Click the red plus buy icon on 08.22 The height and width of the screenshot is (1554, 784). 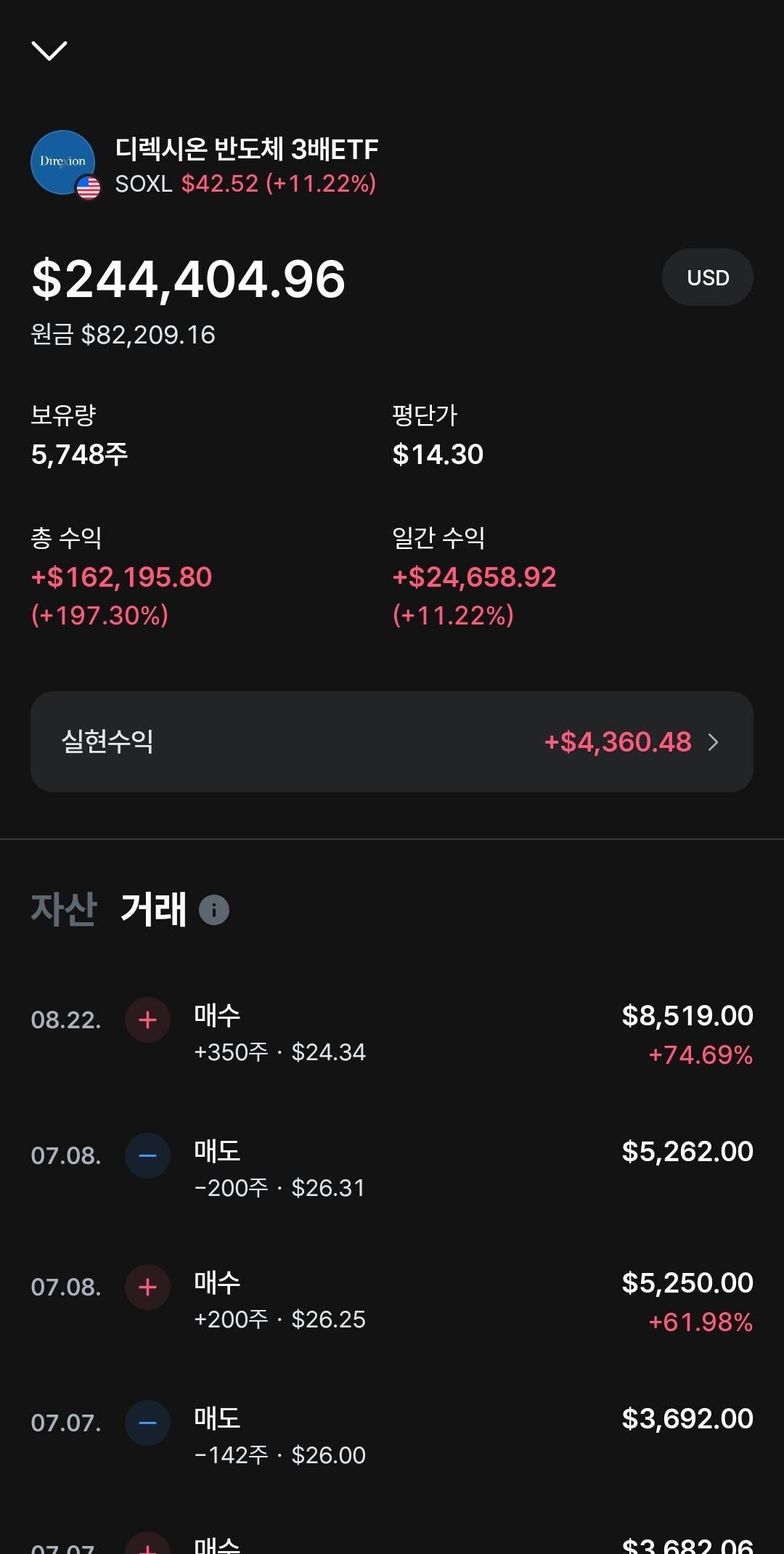pyautogui.click(x=147, y=1020)
